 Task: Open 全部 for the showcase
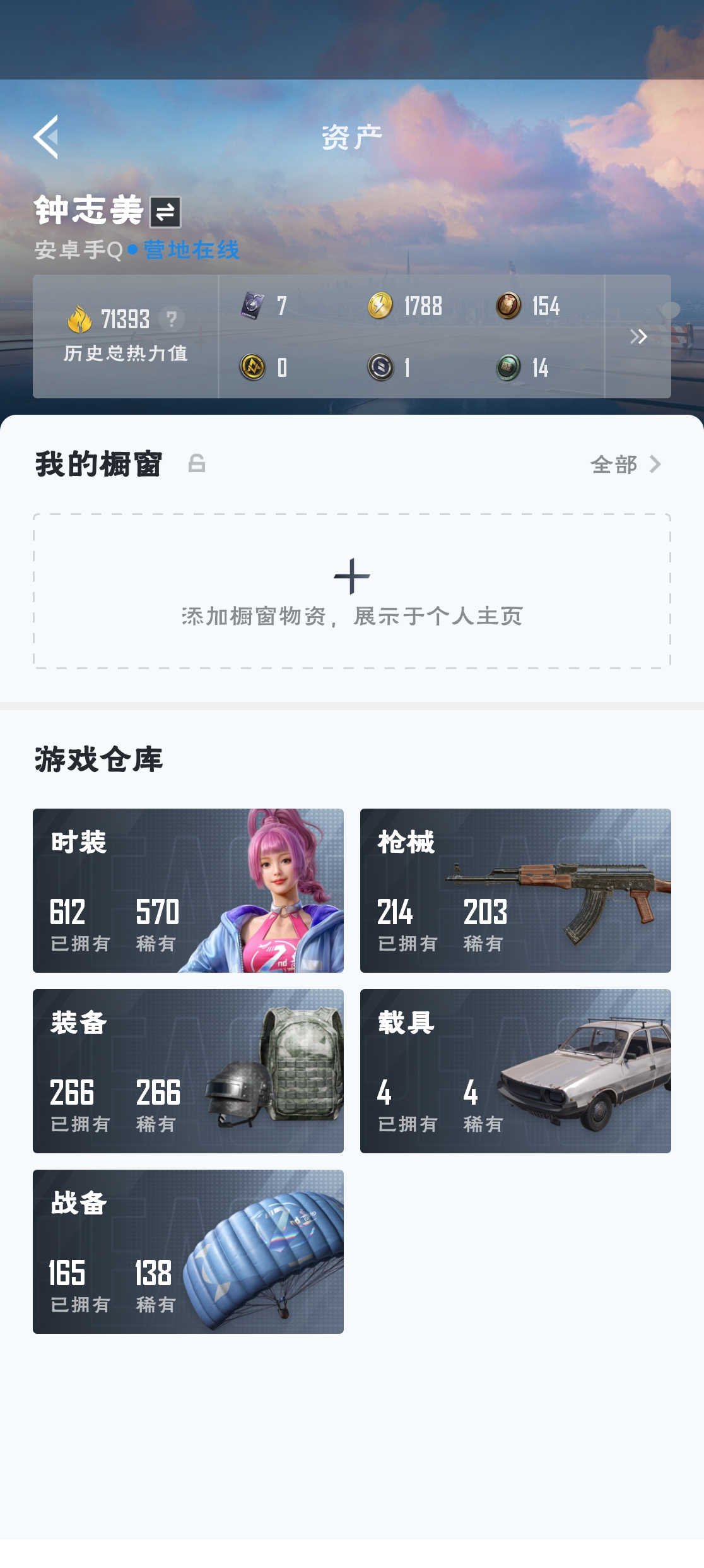click(625, 465)
